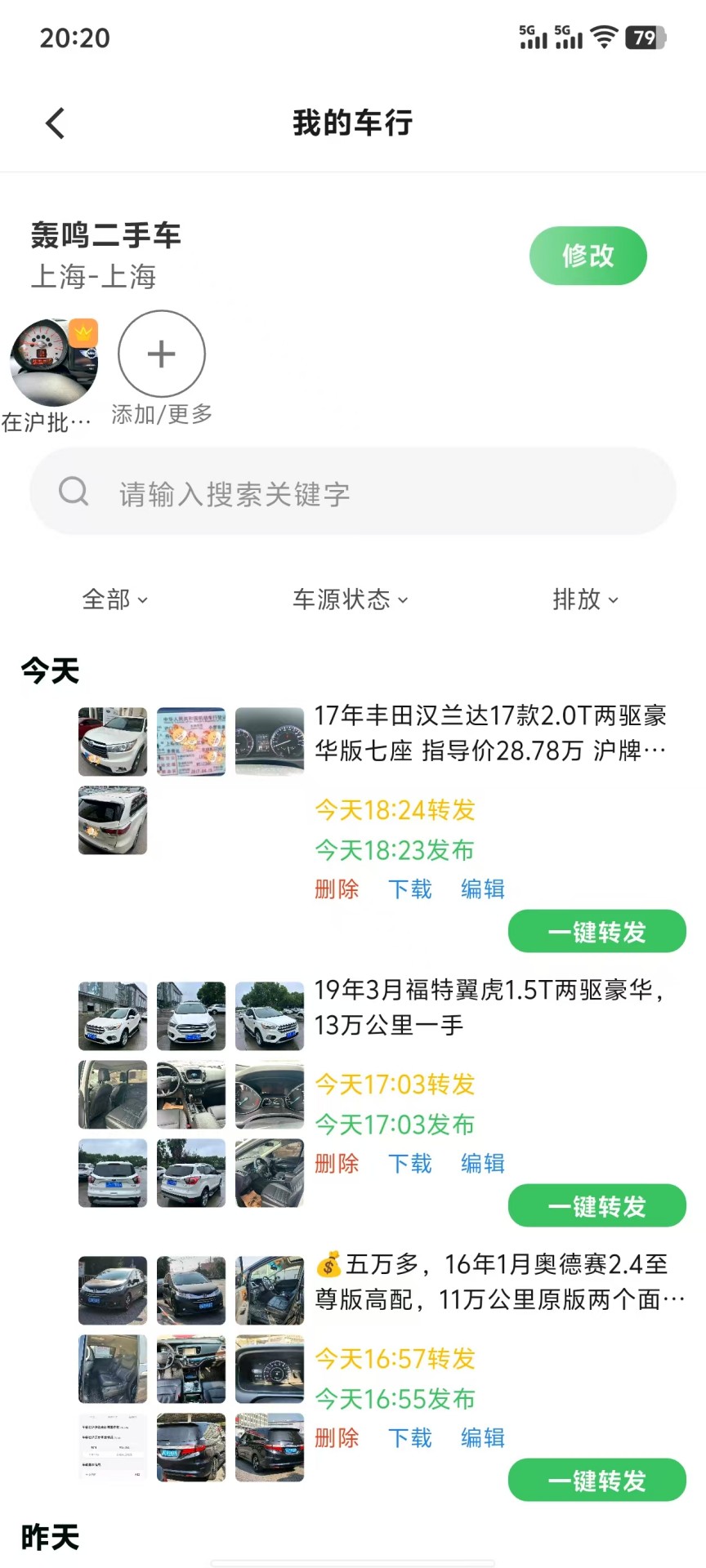
Task: Tap 一键转发 on the Highlander listing
Action: click(597, 931)
